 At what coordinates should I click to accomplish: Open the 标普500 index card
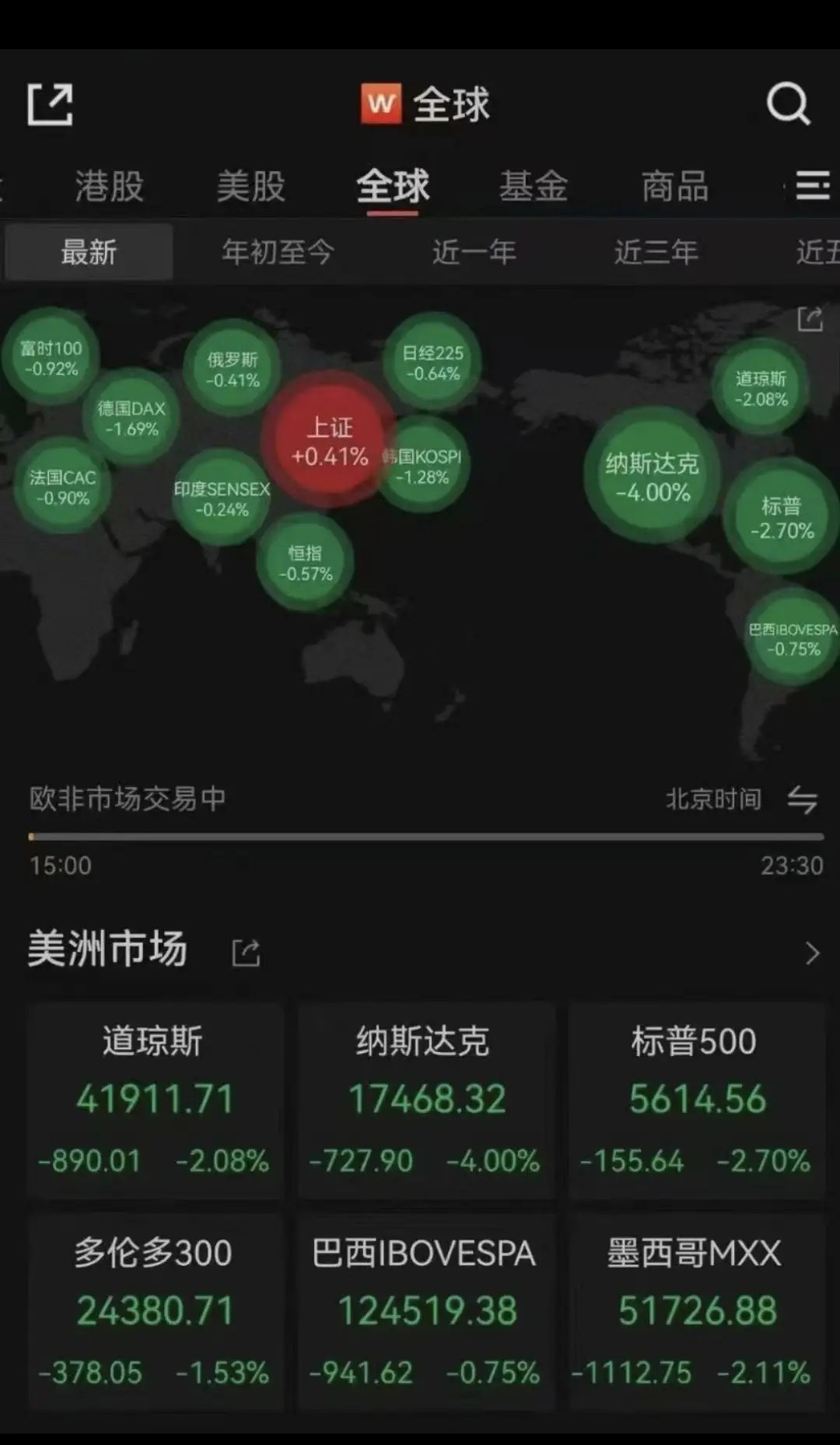click(696, 1100)
